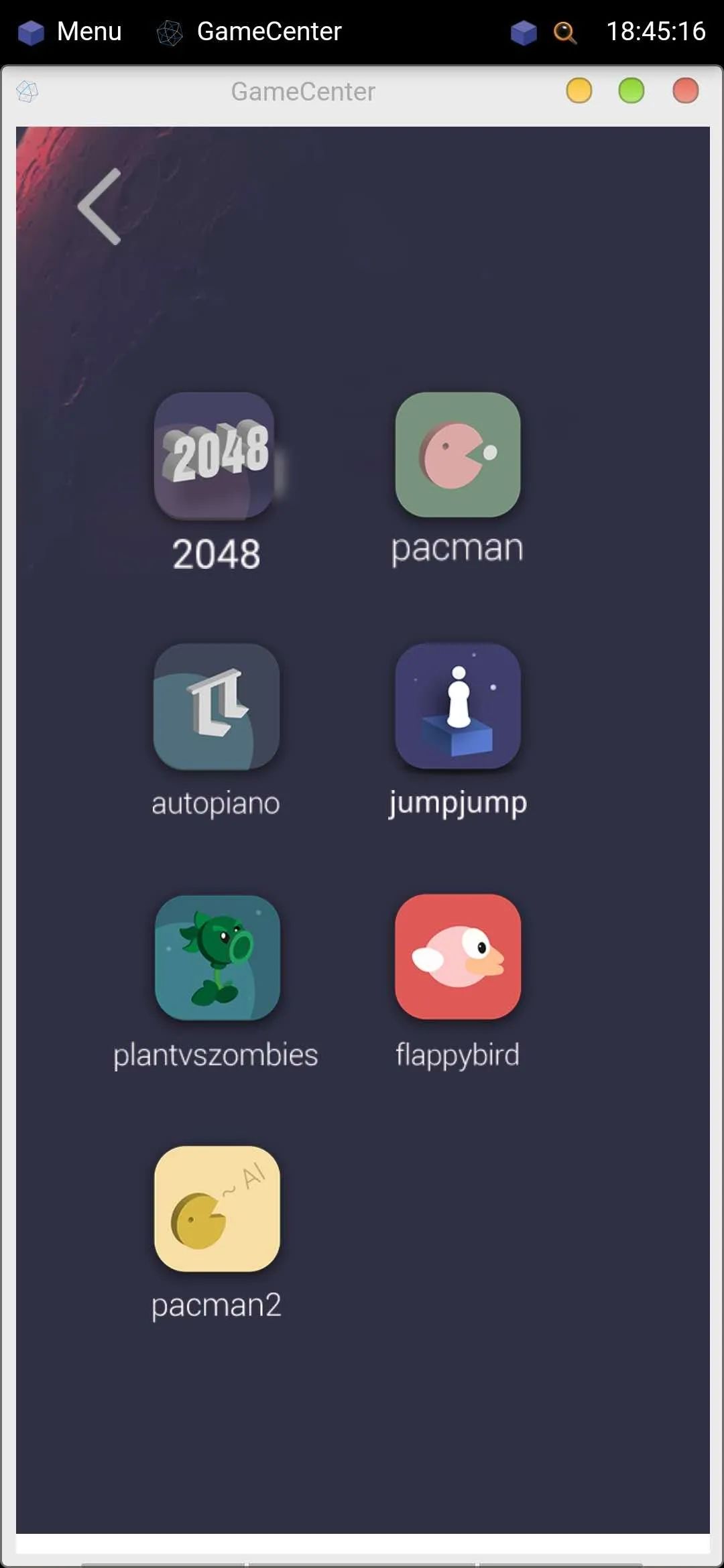This screenshot has height=1568, width=724.
Task: Maximize the window with green button
Action: 631,91
